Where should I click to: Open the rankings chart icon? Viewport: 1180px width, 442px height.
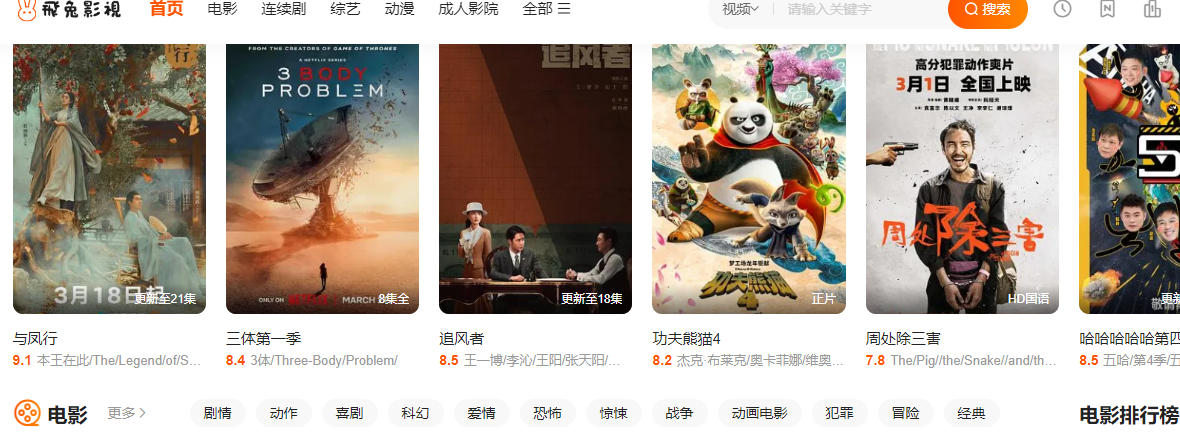pos(1152,9)
